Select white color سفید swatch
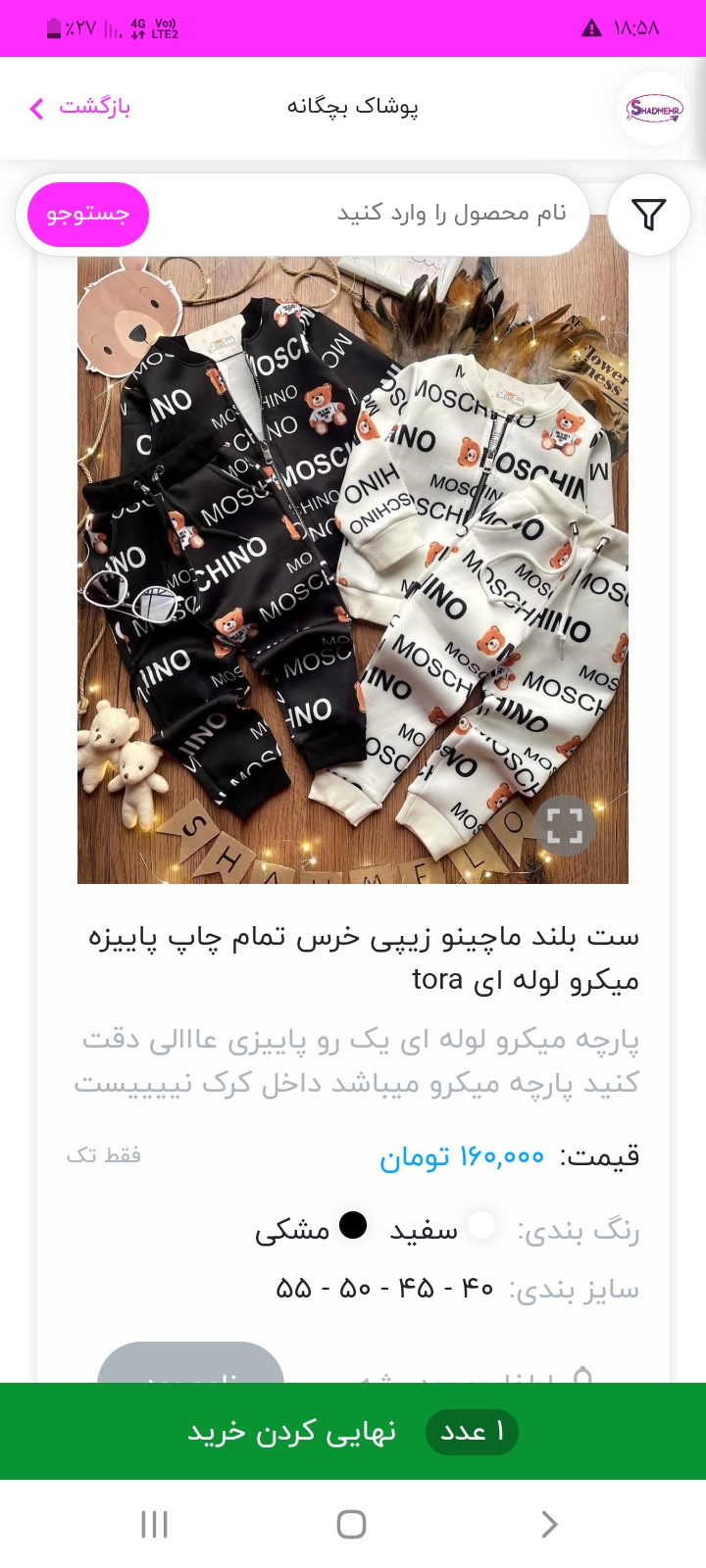This screenshot has height=1568, width=706. [x=480, y=1225]
